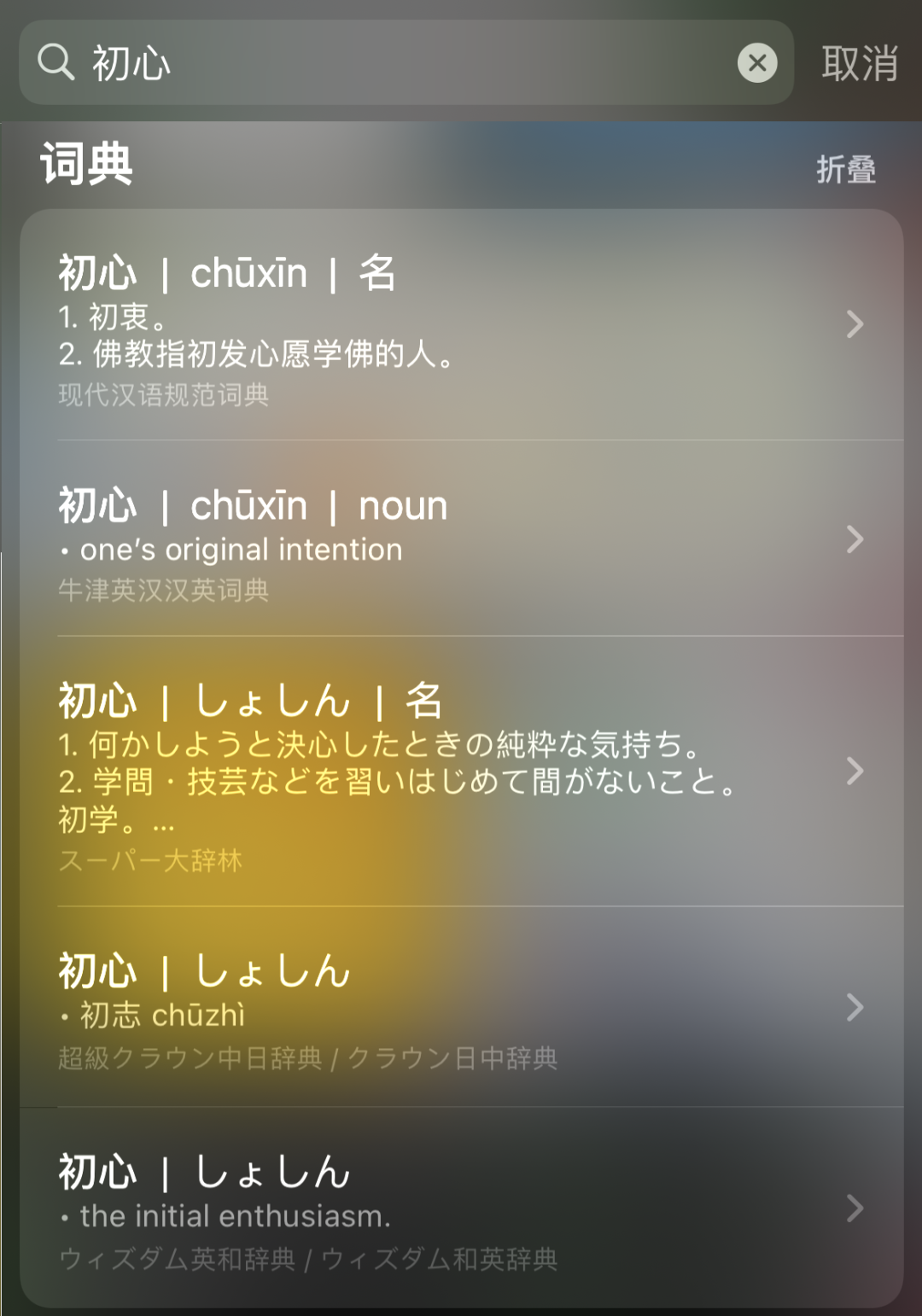Clear the search text with the X button
The image size is (922, 1316).
[757, 62]
